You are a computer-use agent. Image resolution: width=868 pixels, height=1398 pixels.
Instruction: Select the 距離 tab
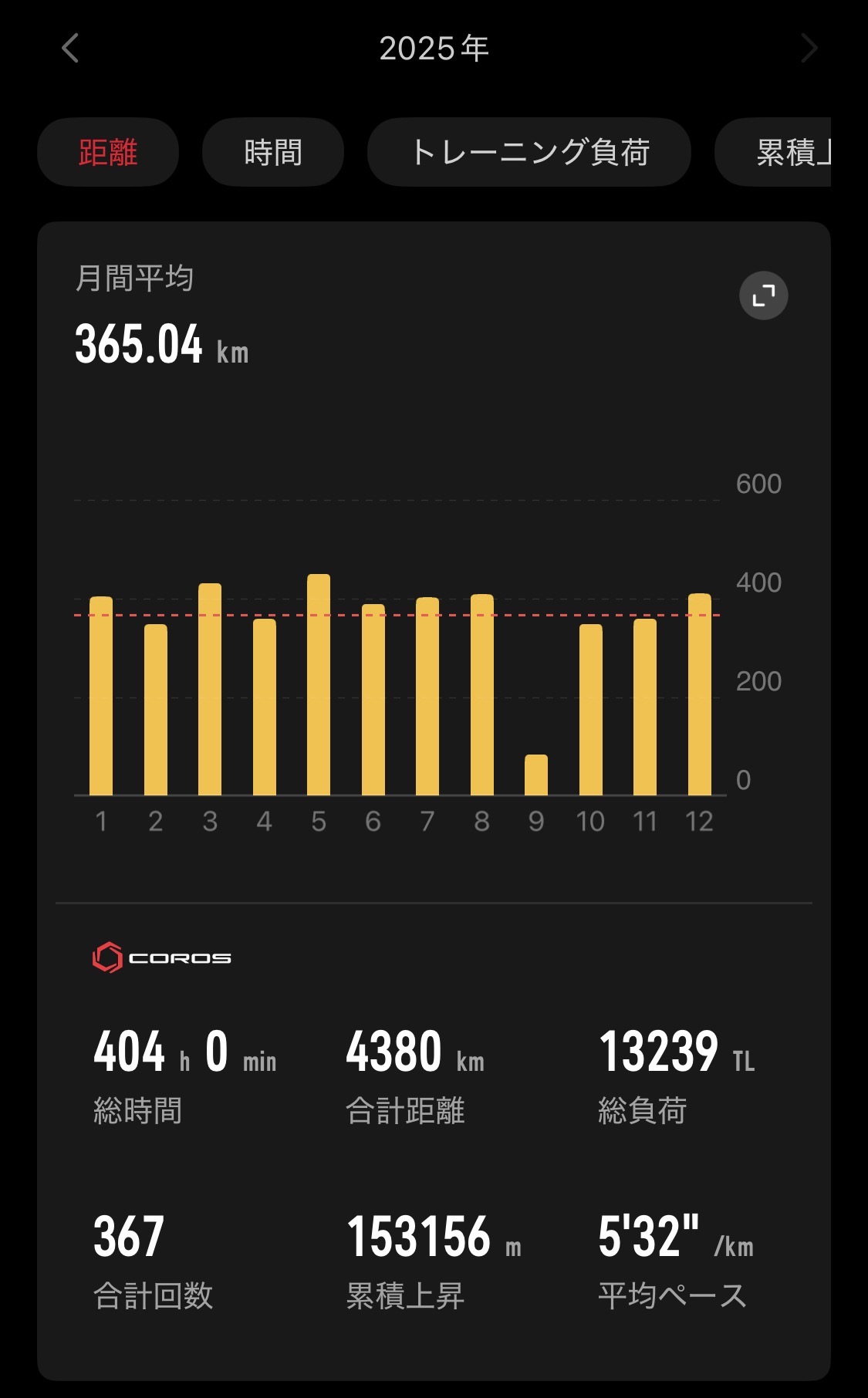[x=108, y=152]
